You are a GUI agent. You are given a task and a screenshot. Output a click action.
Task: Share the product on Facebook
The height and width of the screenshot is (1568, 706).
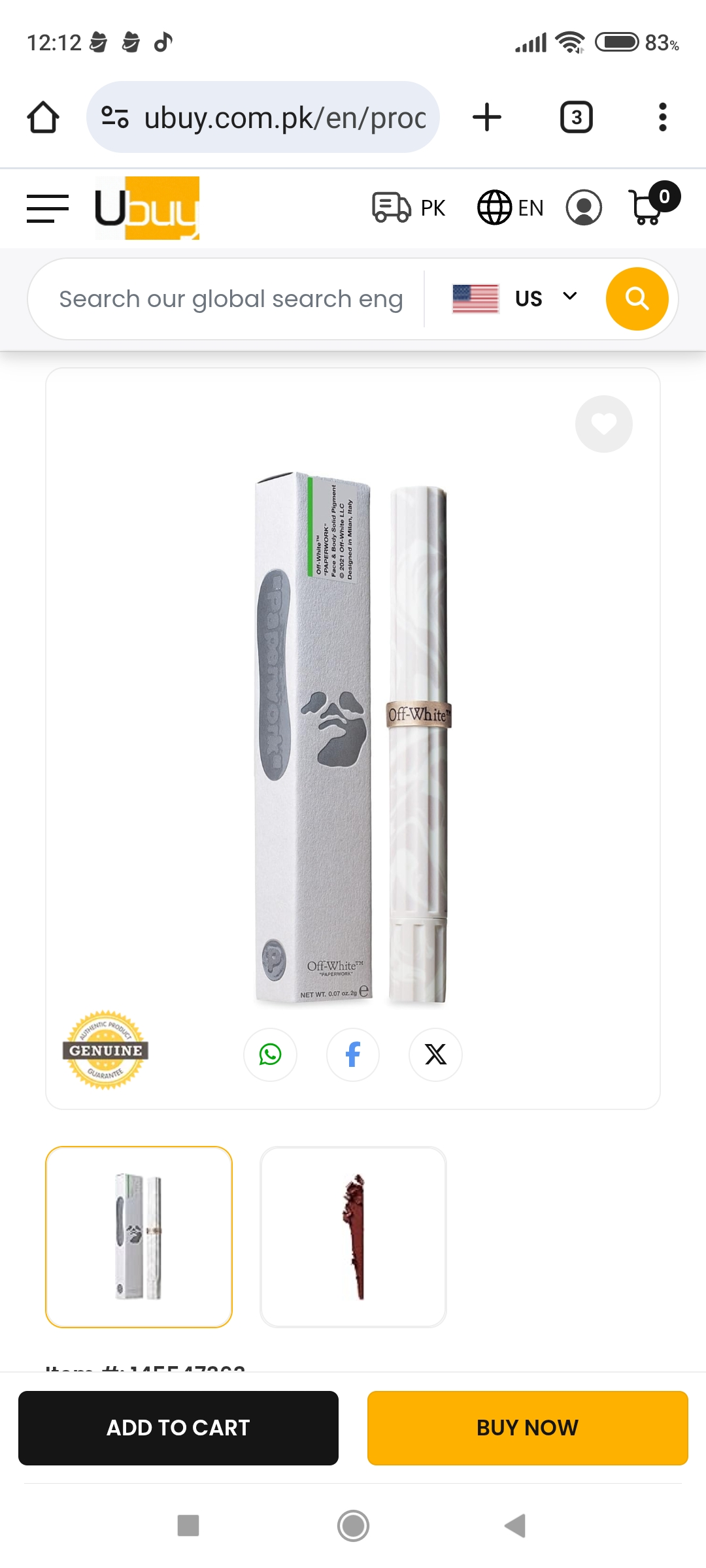353,1054
